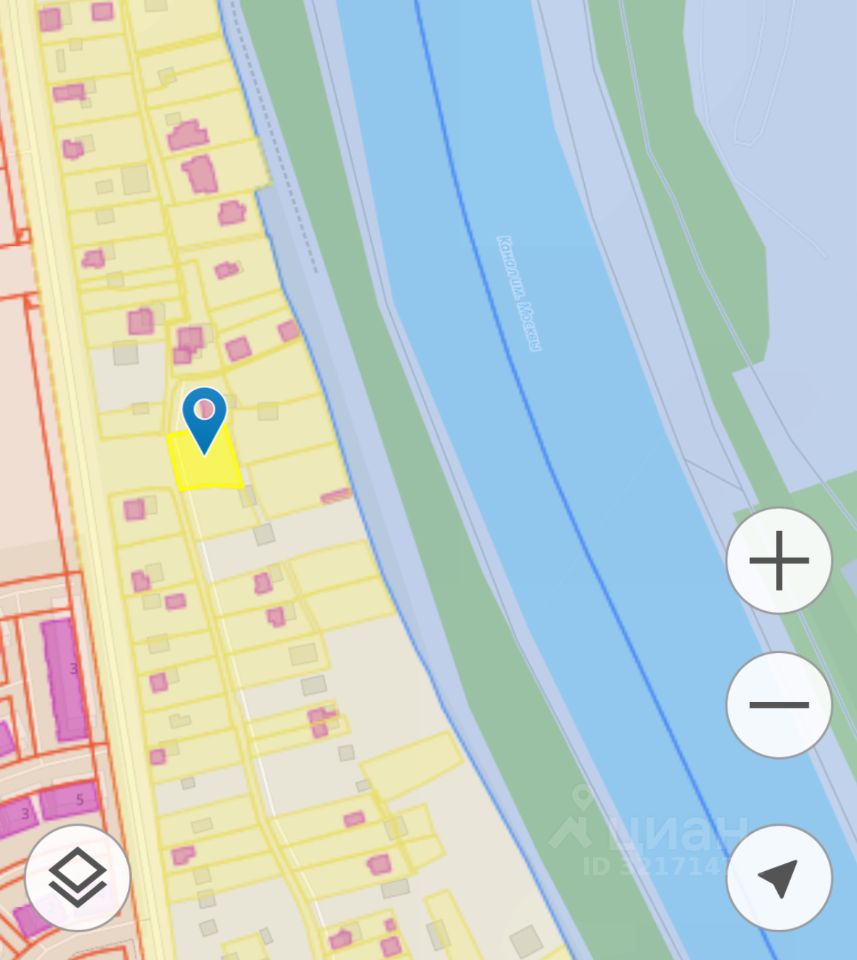Zoom in on the map

coord(779,560)
